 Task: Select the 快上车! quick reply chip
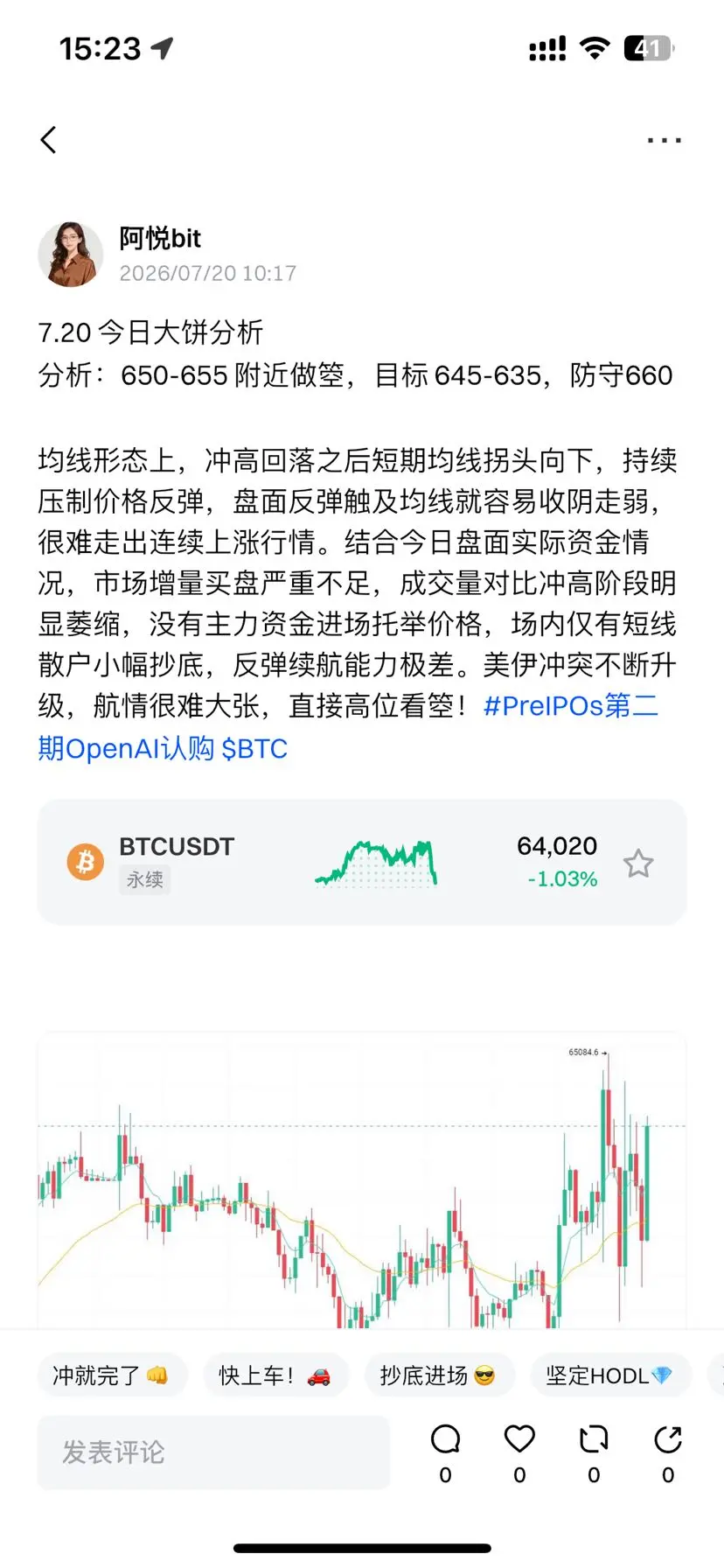pyautogui.click(x=275, y=1375)
